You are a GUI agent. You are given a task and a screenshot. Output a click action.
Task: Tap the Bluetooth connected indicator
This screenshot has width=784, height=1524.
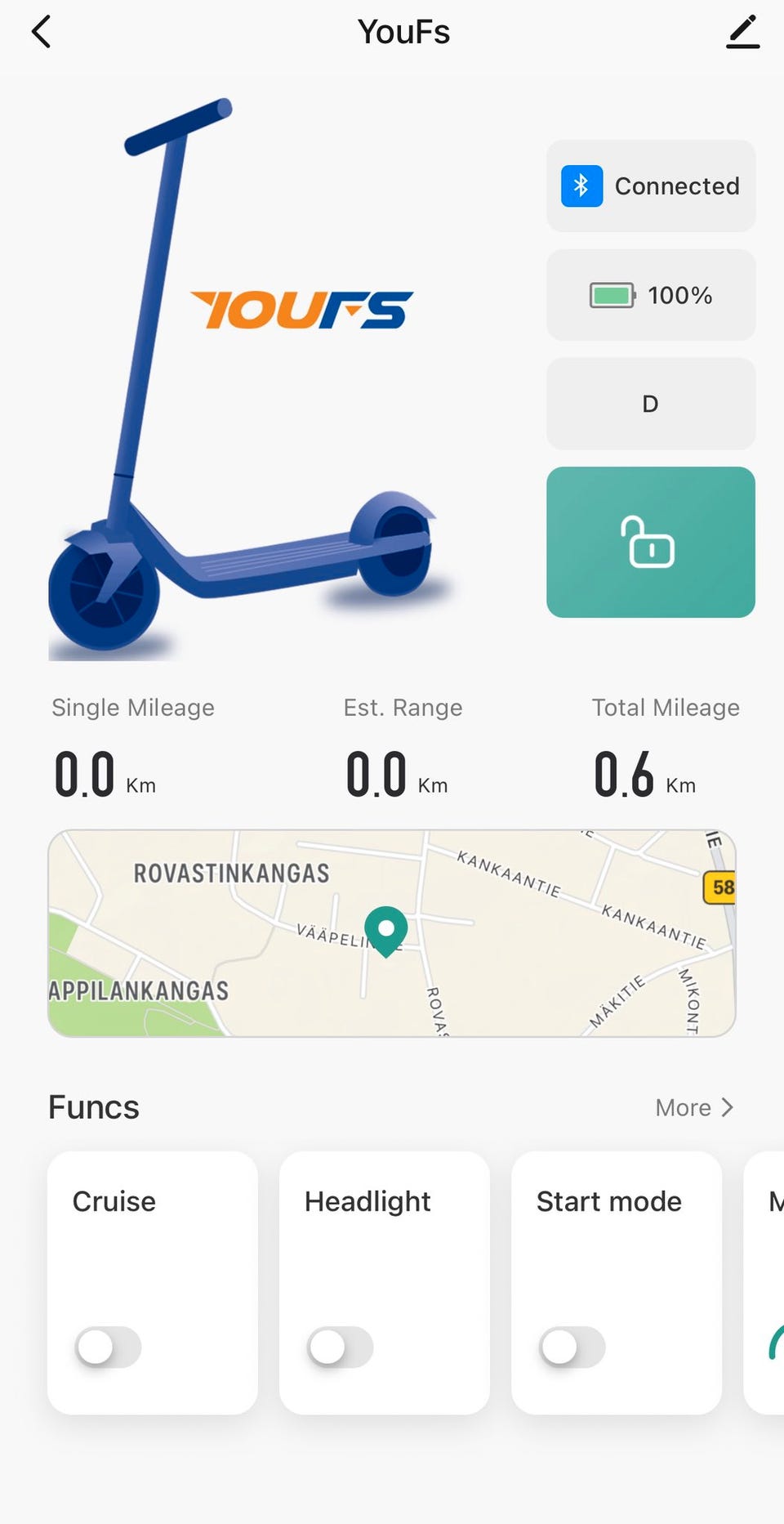point(650,185)
